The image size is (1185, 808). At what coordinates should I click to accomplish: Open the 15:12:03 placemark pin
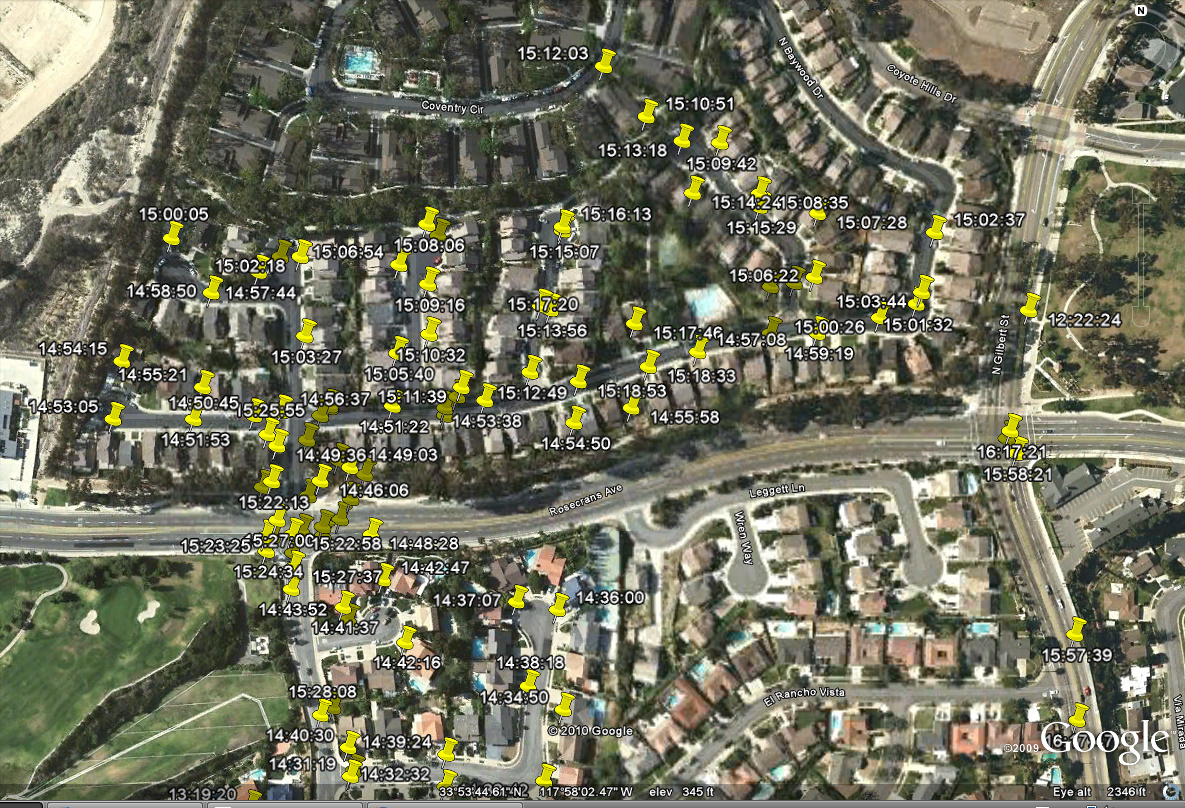click(x=605, y=62)
